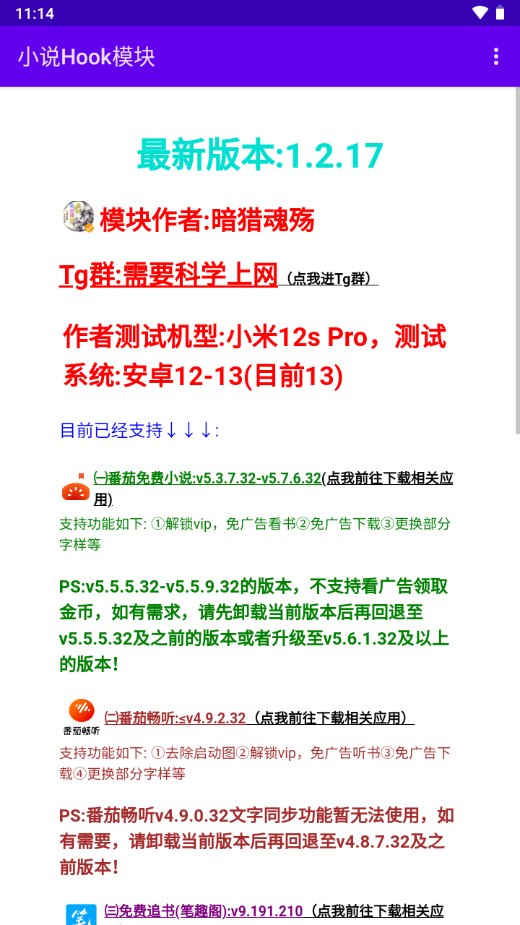Open the overflow menu in the app bar
The image size is (520, 925).
496,57
